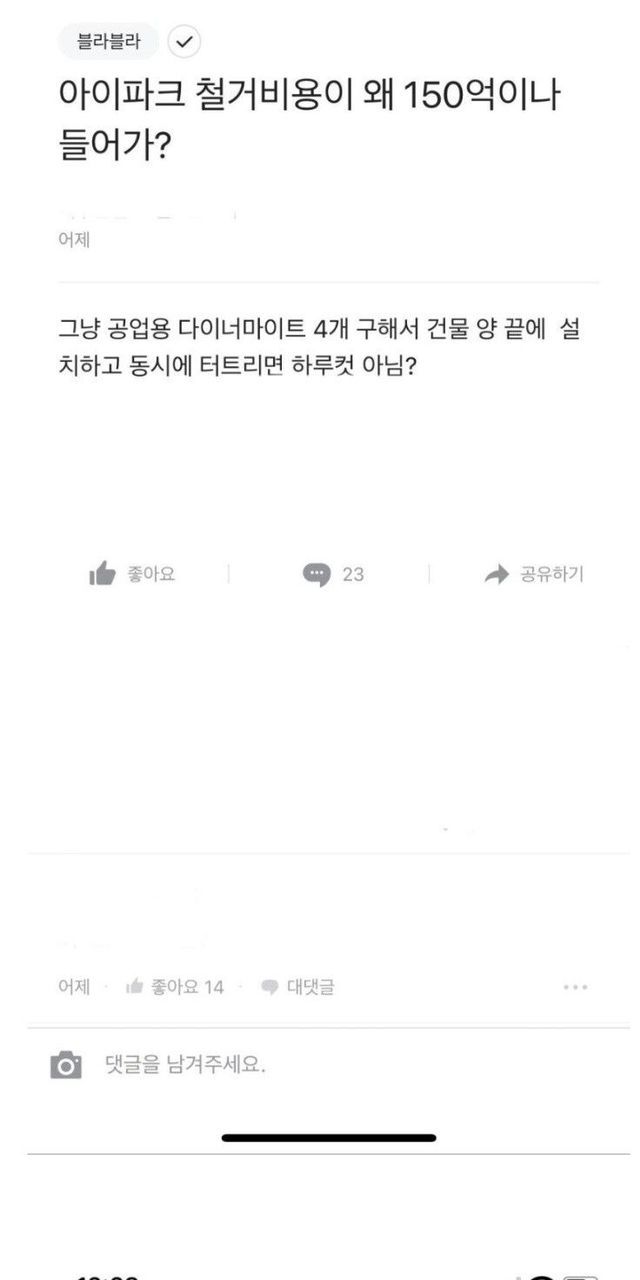Open the 블라블라 topic chip
Image resolution: width=640 pixels, height=1280 pixels.
(x=109, y=41)
